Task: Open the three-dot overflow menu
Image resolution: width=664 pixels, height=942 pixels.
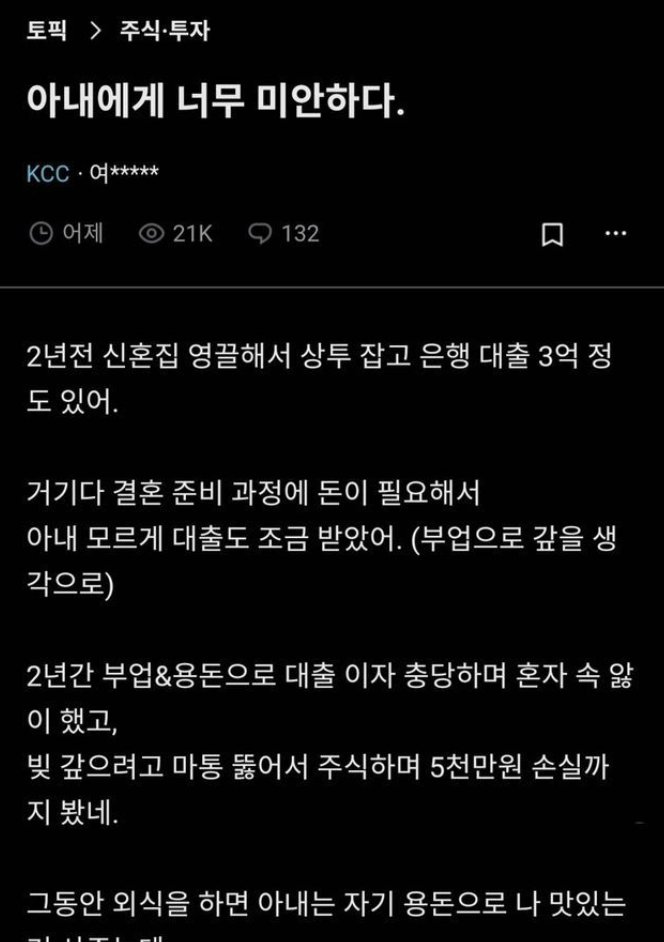Action: [x=617, y=234]
